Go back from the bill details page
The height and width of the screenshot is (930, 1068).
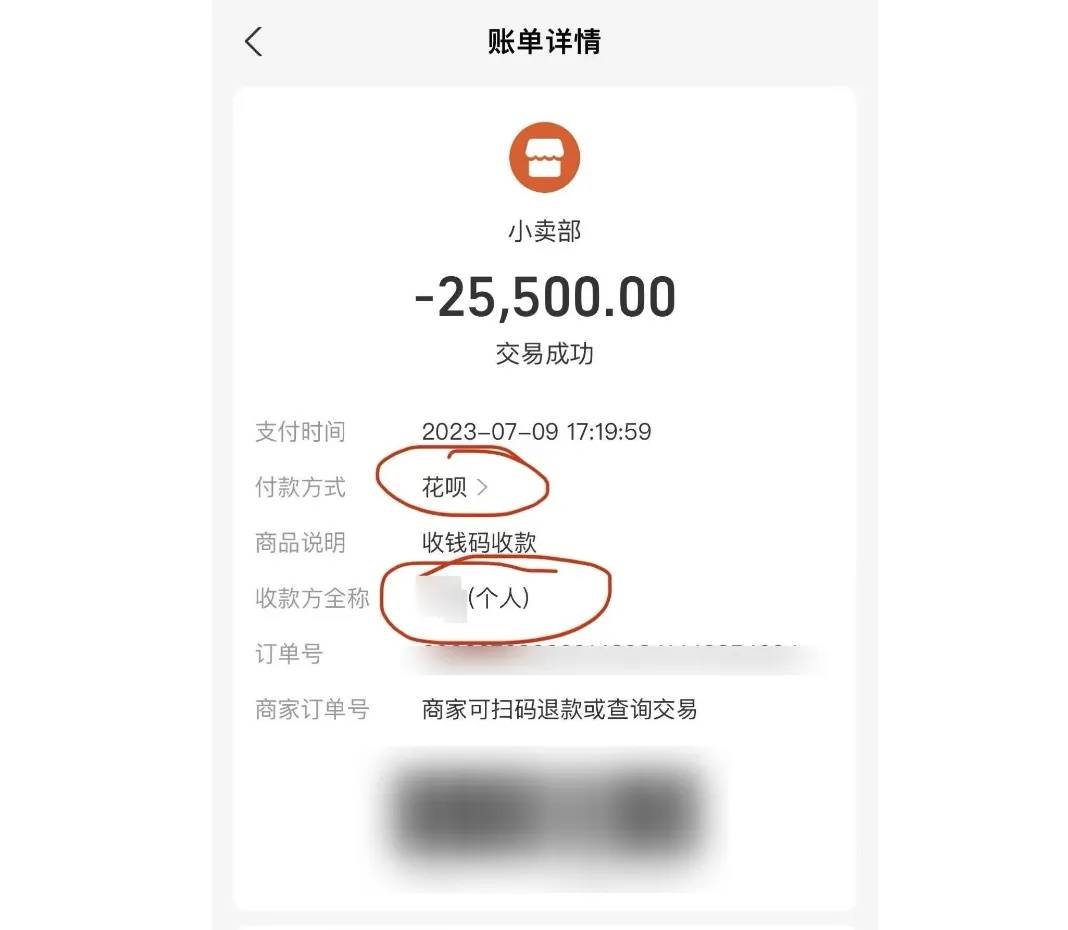tap(253, 42)
